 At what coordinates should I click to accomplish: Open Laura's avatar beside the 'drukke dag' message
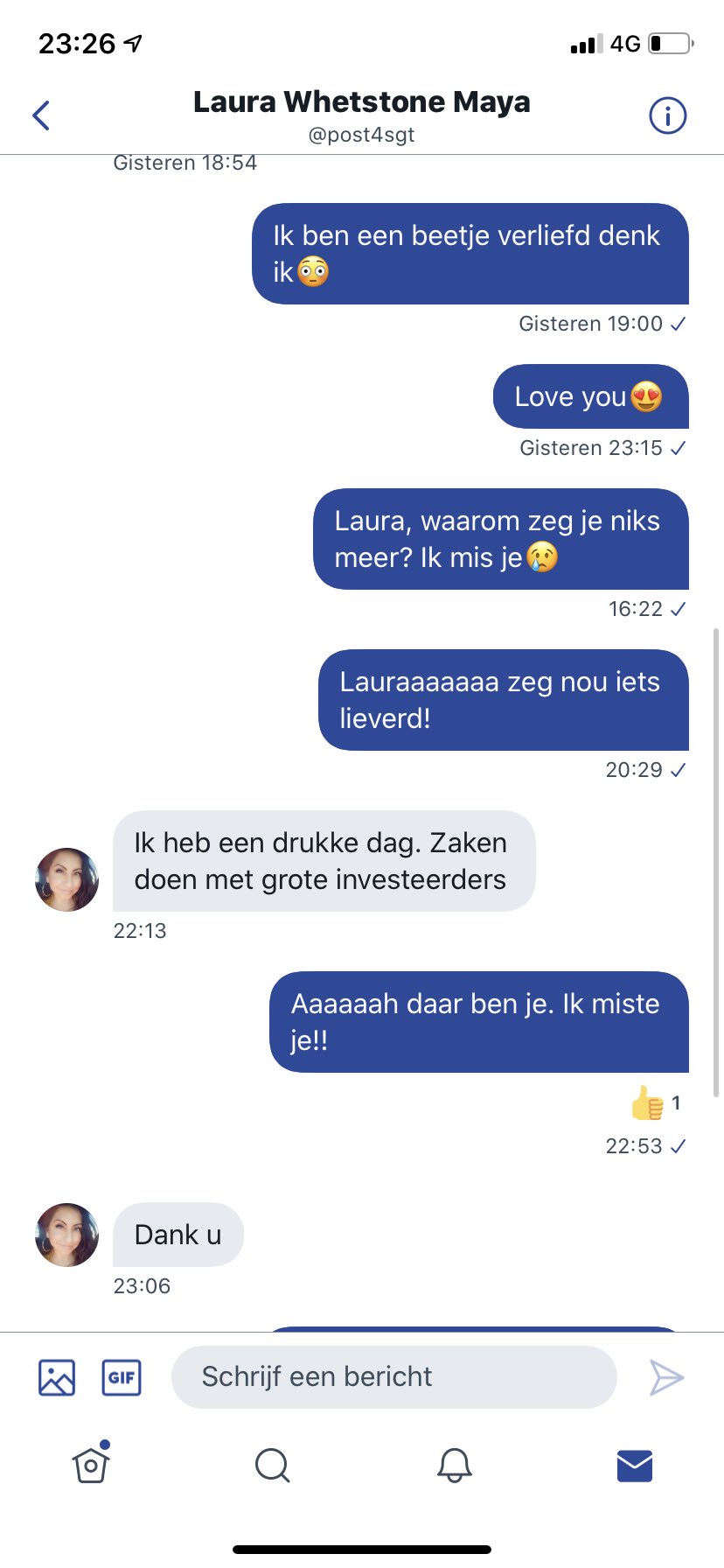pos(66,879)
